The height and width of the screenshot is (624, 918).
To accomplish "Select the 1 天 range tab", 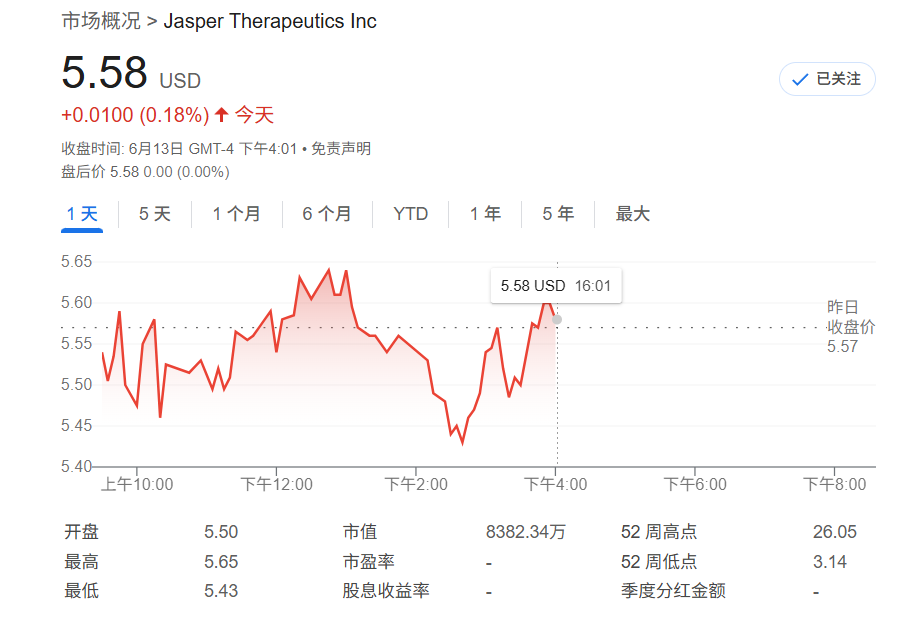I will (82, 214).
